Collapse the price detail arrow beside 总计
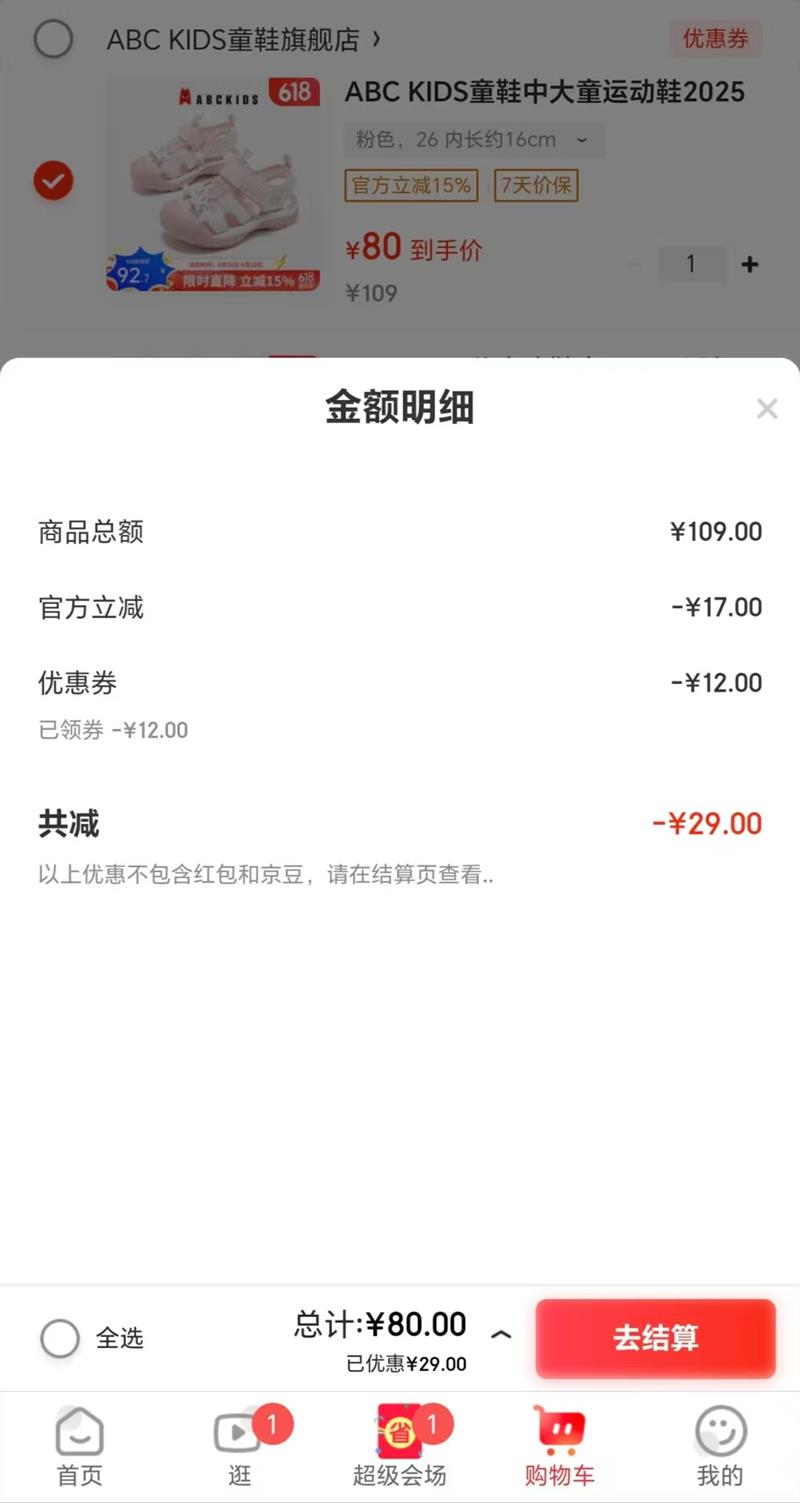This screenshot has height=1503, width=800. tap(501, 1334)
